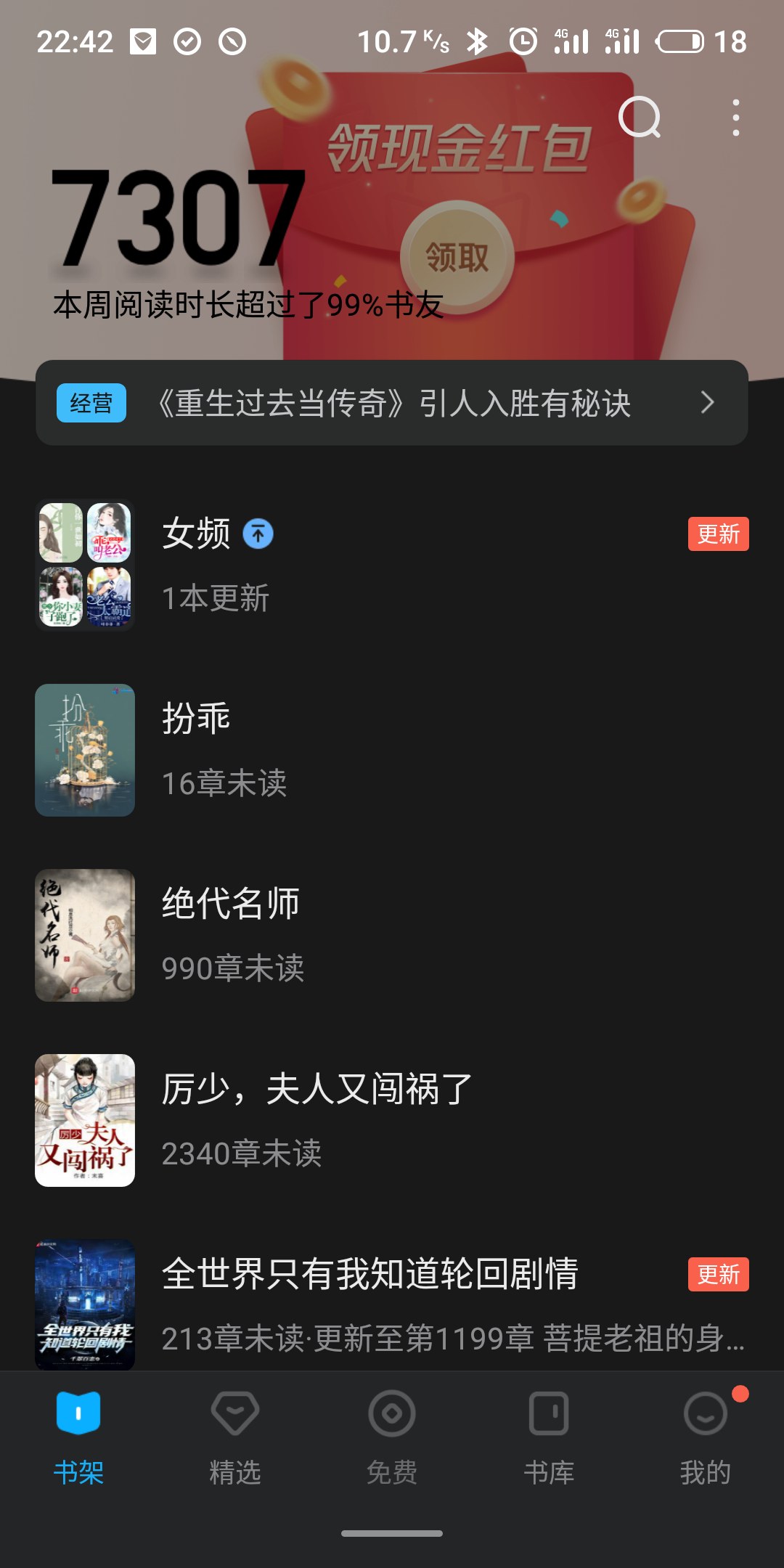
Task: Open the three-dot overflow menu
Action: coord(735,118)
